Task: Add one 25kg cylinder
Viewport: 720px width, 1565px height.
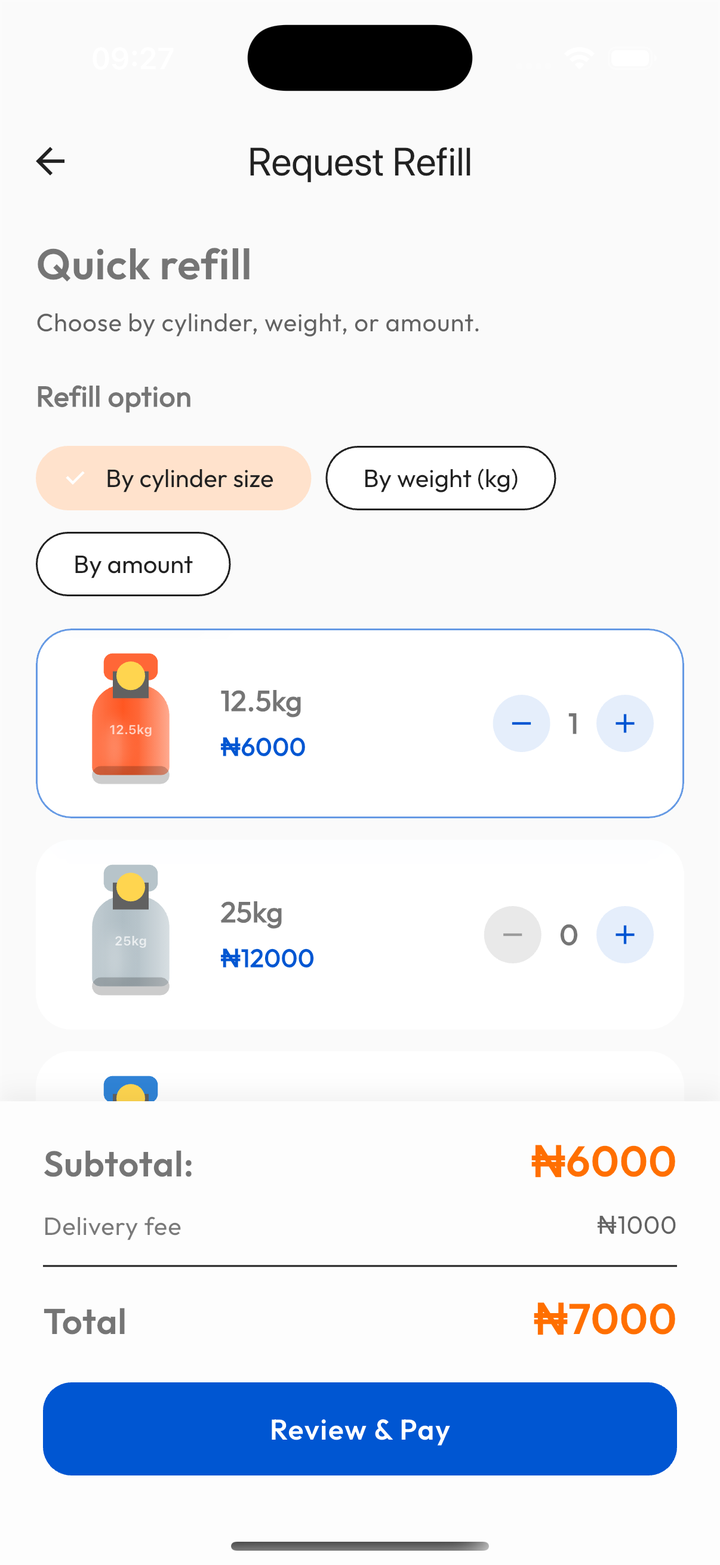Action: click(625, 934)
